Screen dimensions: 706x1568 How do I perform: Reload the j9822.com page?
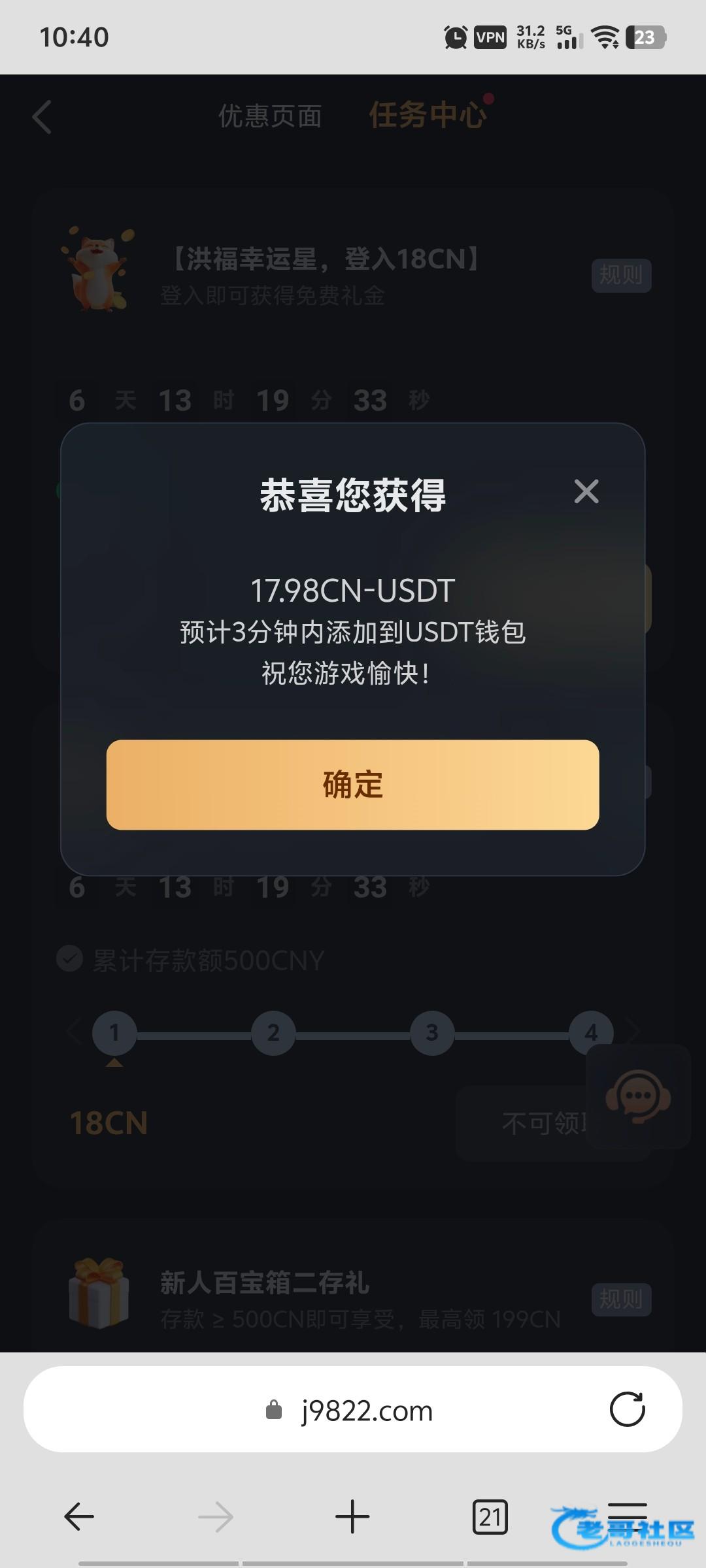click(627, 1409)
